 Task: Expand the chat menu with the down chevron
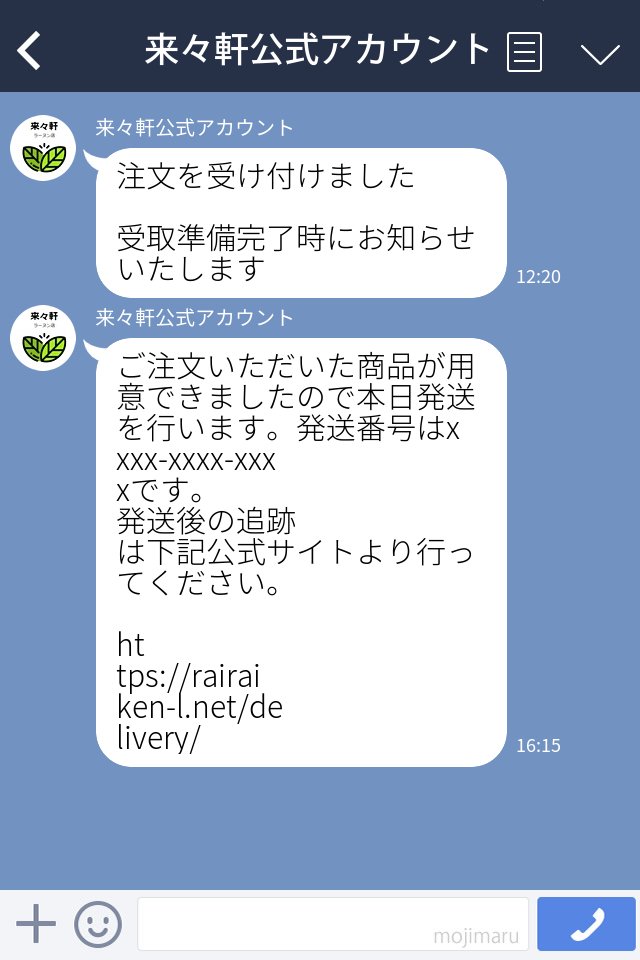(x=600, y=53)
